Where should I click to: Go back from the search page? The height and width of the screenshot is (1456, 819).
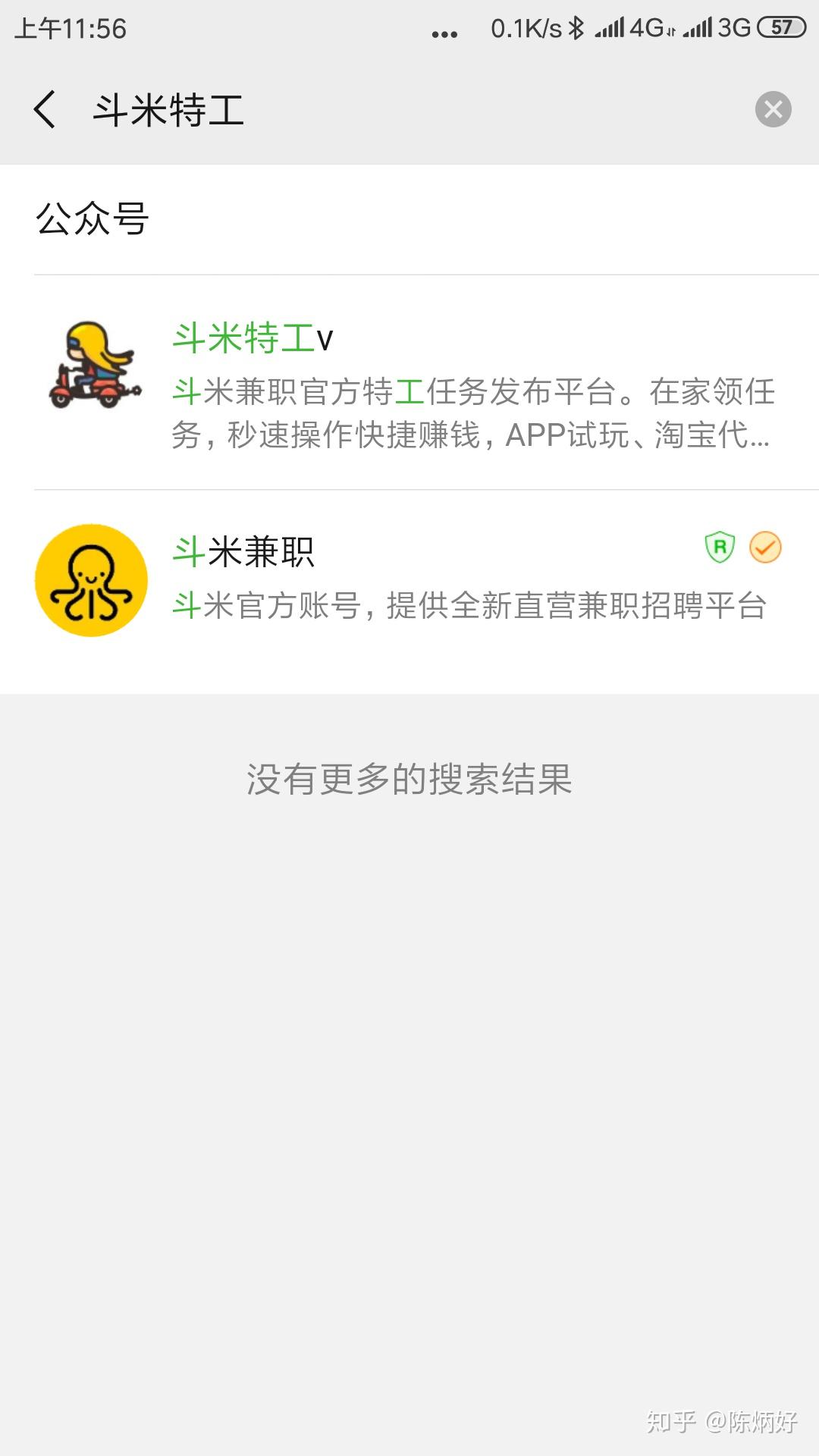(x=45, y=109)
